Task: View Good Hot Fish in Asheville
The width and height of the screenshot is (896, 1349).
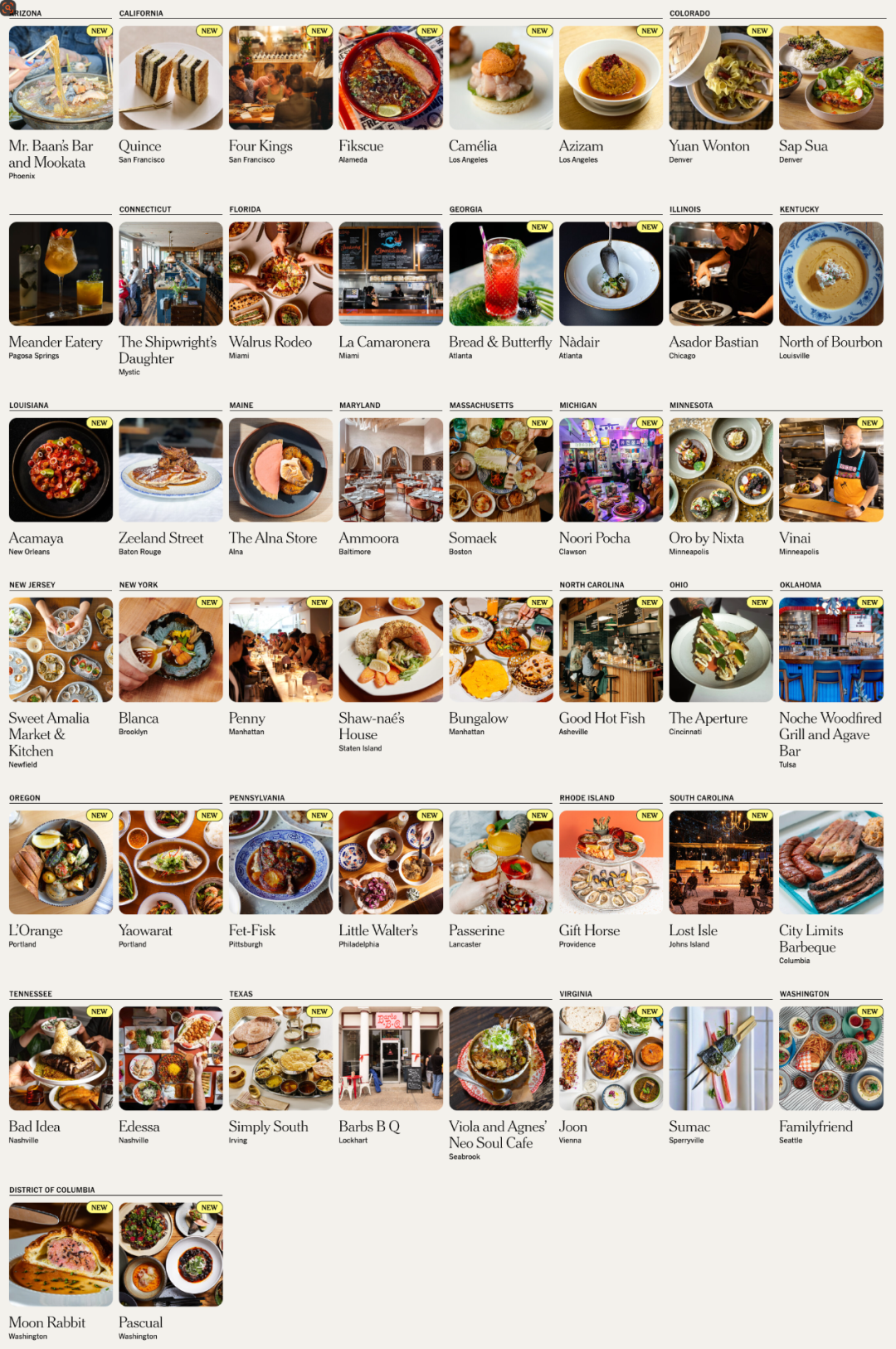Action: 611,650
